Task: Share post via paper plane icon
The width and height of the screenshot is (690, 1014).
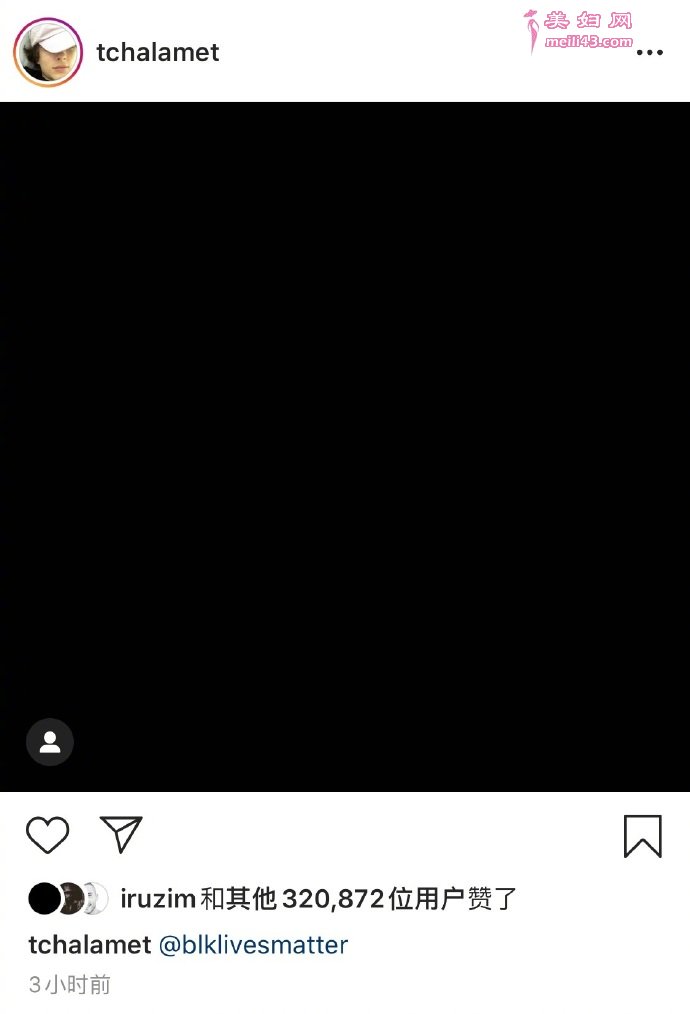Action: [x=121, y=835]
